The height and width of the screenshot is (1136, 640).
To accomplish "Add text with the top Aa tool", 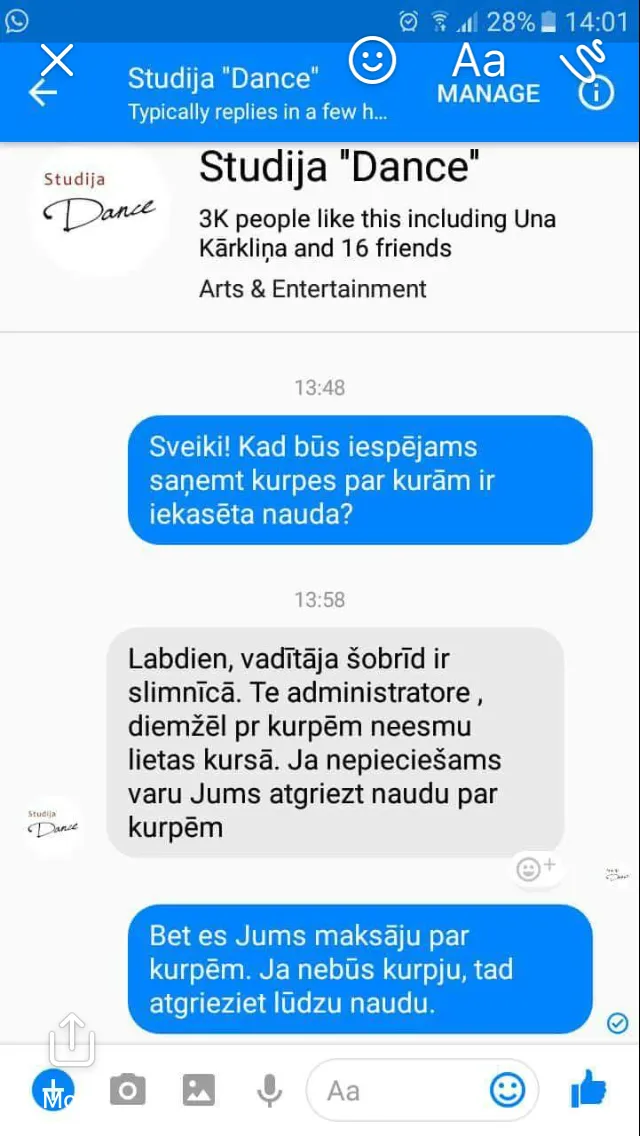I will tap(478, 60).
